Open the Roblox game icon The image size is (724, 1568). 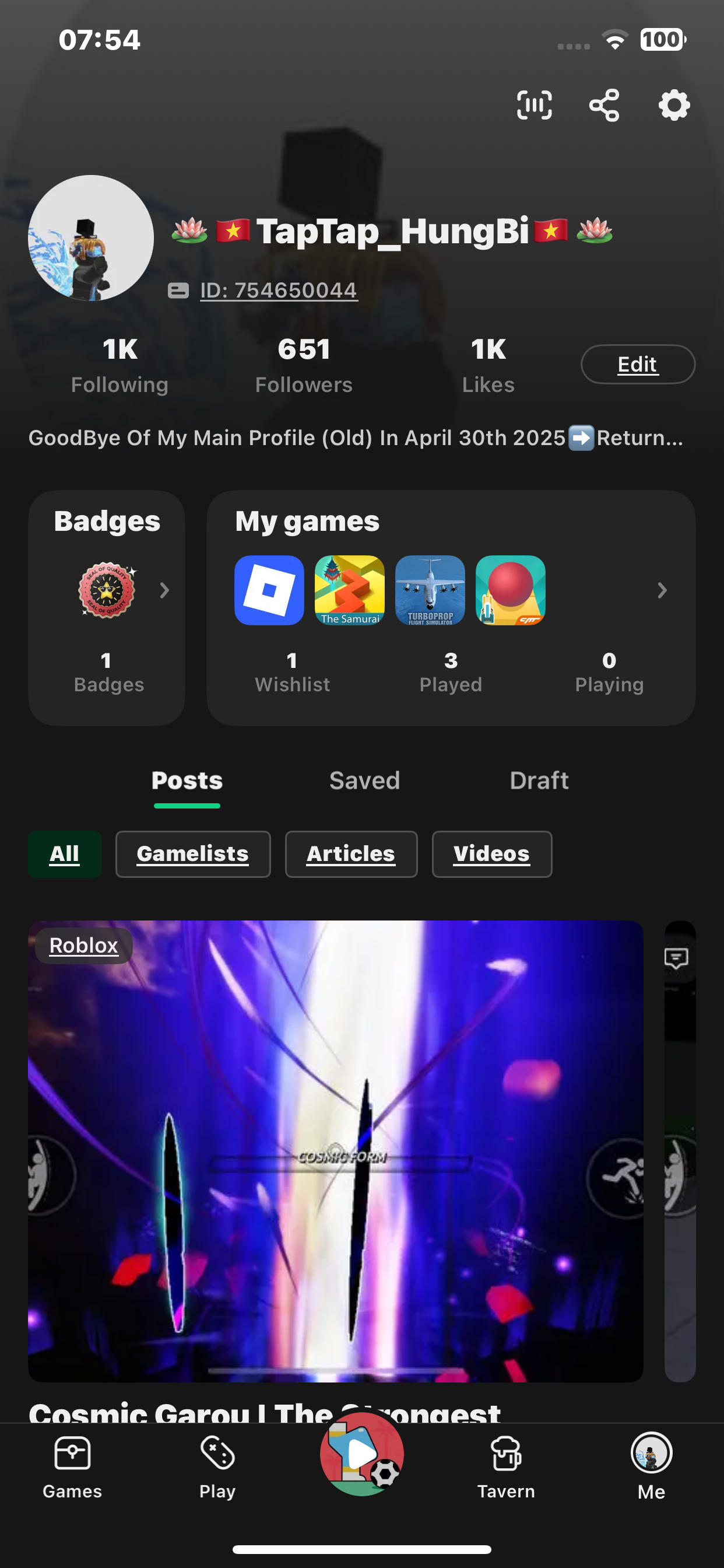[x=269, y=590]
